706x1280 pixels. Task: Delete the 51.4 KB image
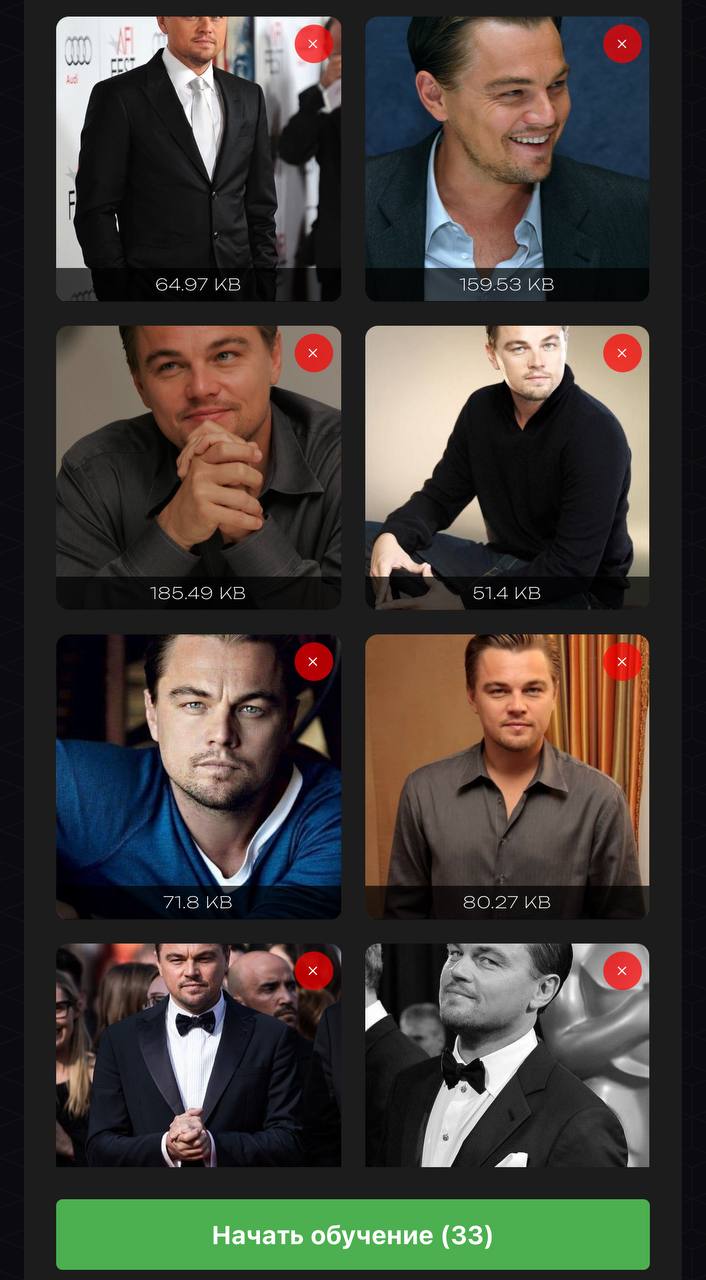pyautogui.click(x=622, y=353)
